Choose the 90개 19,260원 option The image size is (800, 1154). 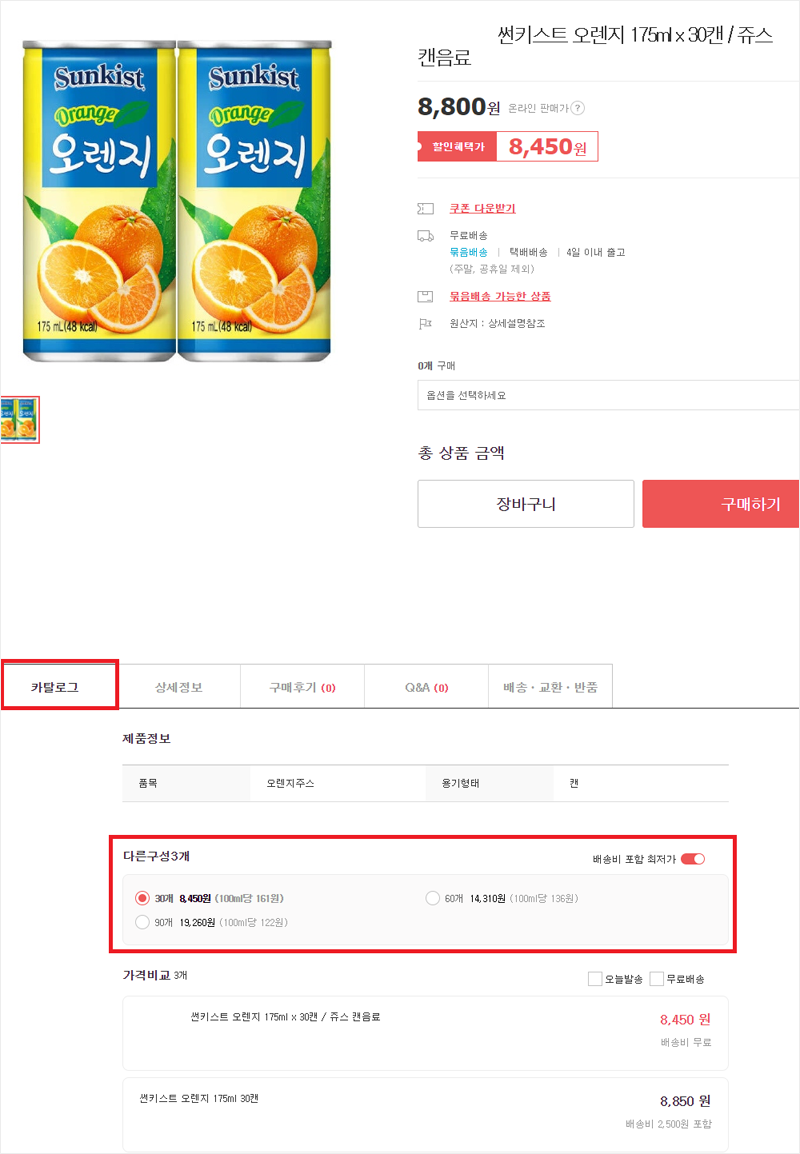(x=142, y=922)
